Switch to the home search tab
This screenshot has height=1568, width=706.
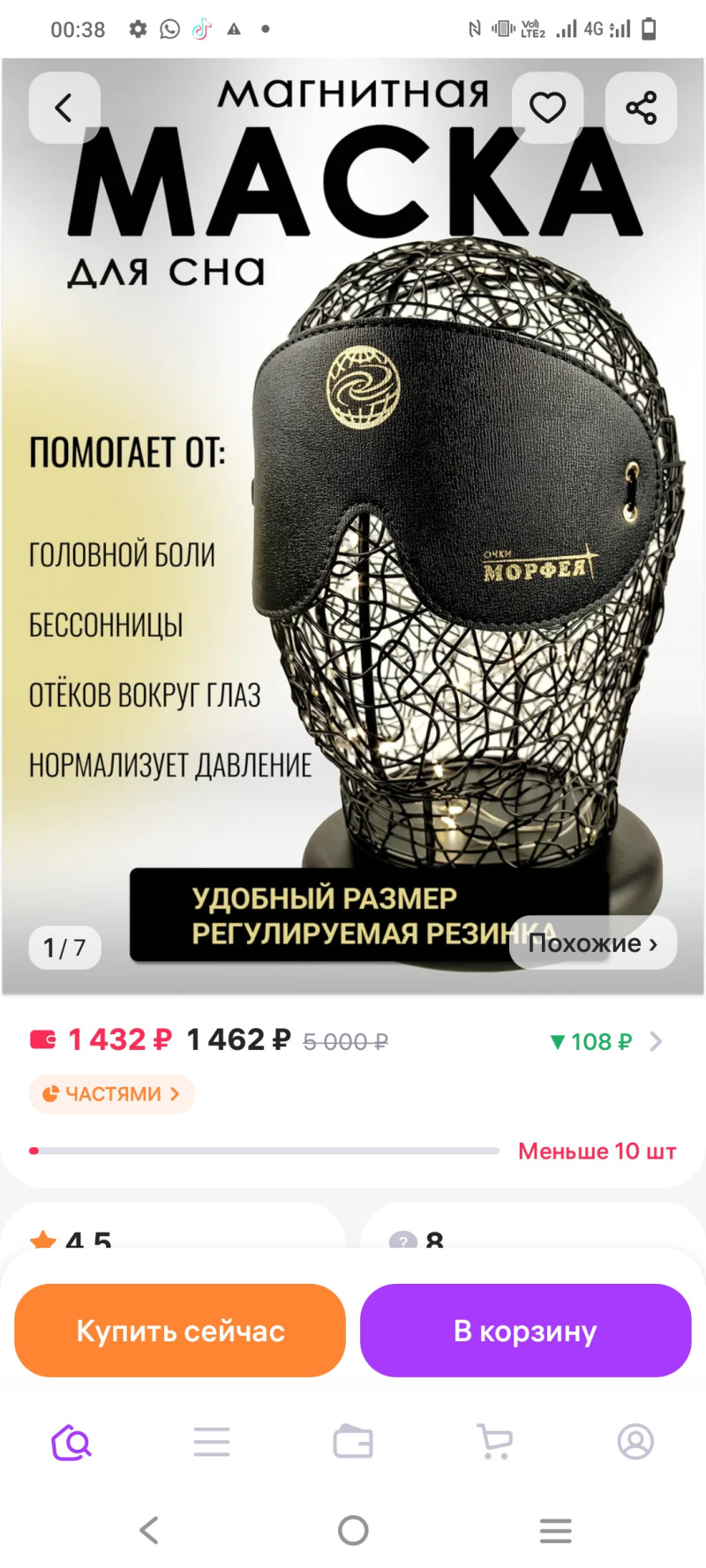71,1443
